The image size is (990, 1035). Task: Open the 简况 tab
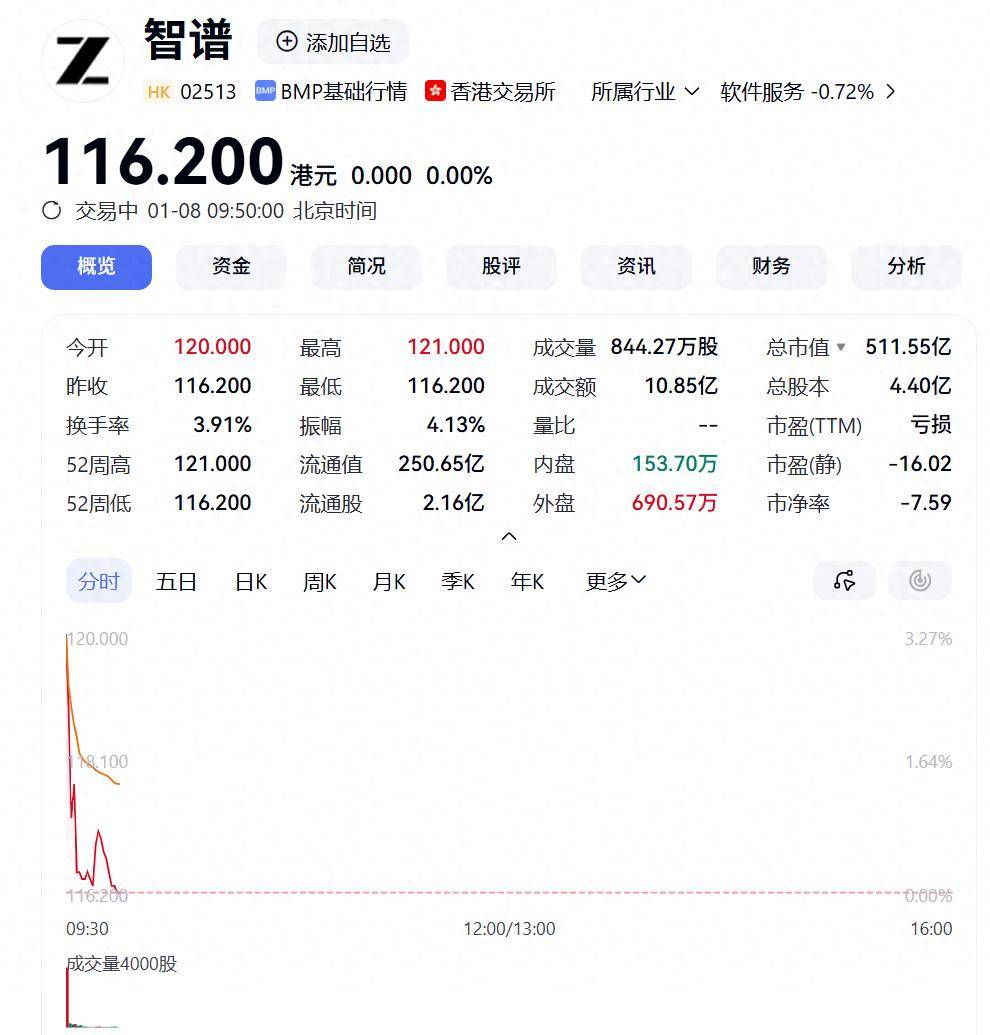click(366, 267)
